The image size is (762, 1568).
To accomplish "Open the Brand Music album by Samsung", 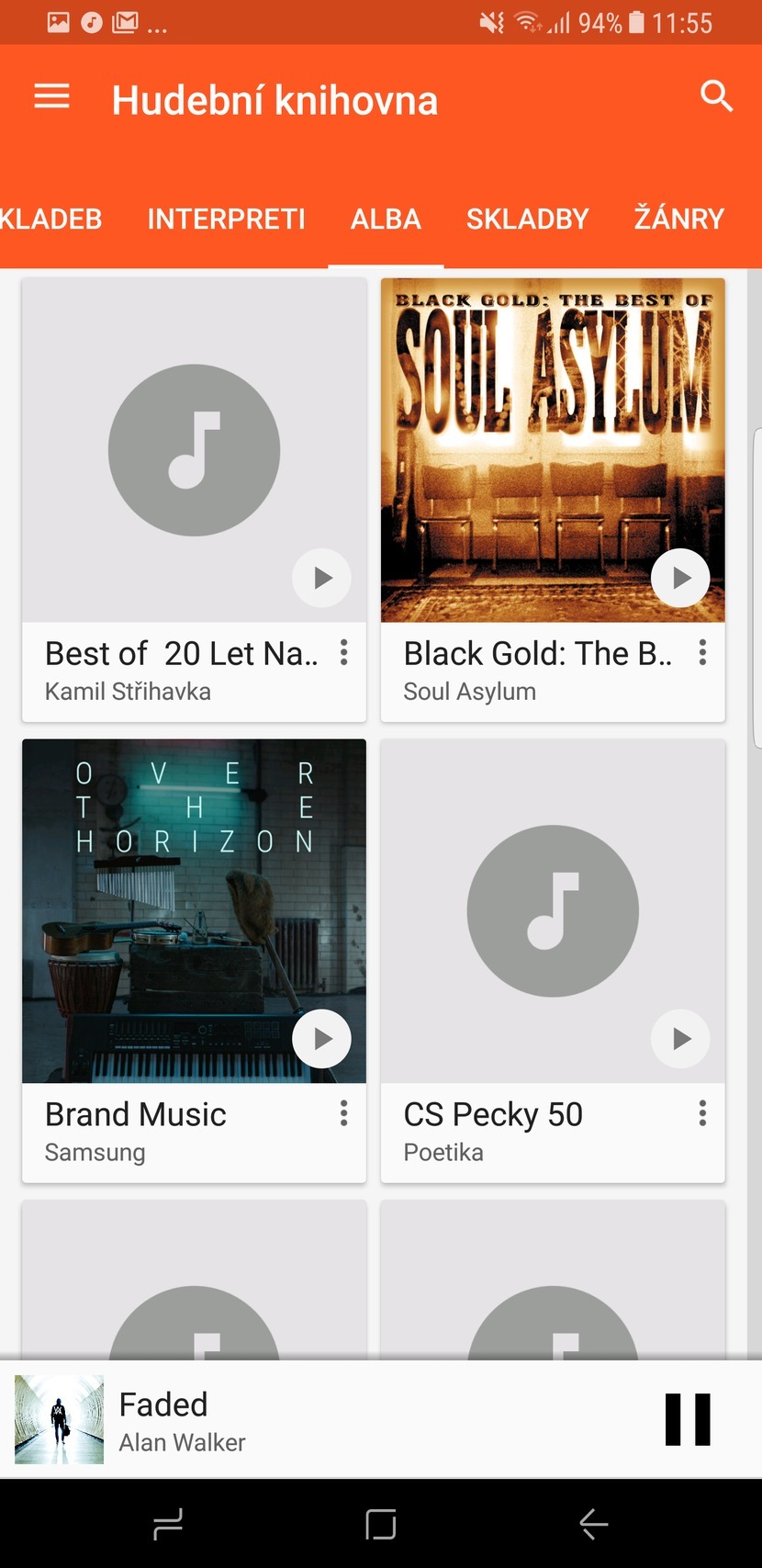I will pos(165,909).
